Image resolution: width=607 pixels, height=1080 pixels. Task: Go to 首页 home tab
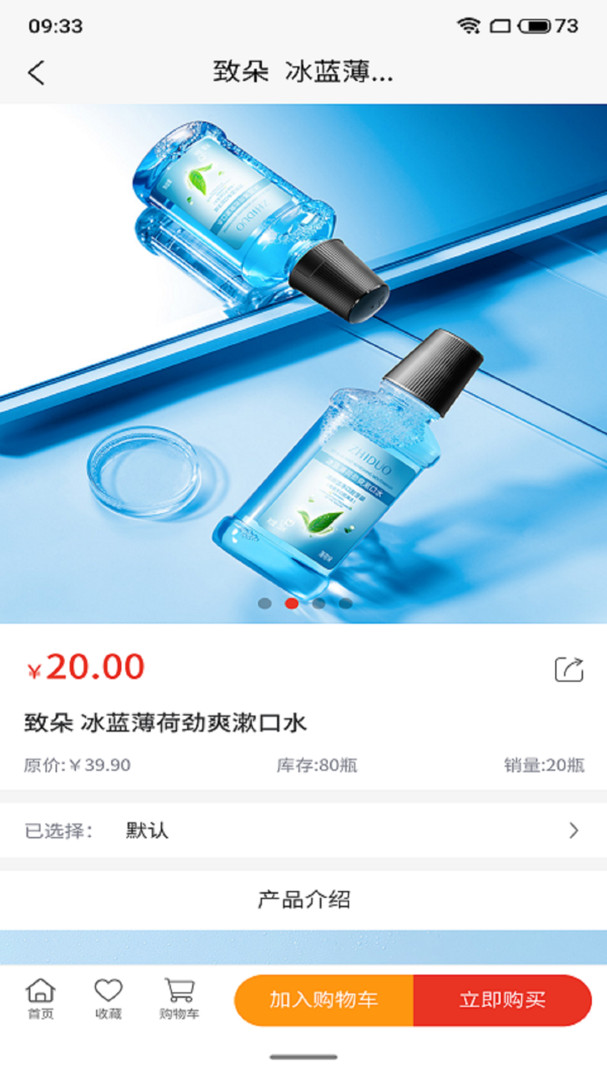(x=40, y=999)
